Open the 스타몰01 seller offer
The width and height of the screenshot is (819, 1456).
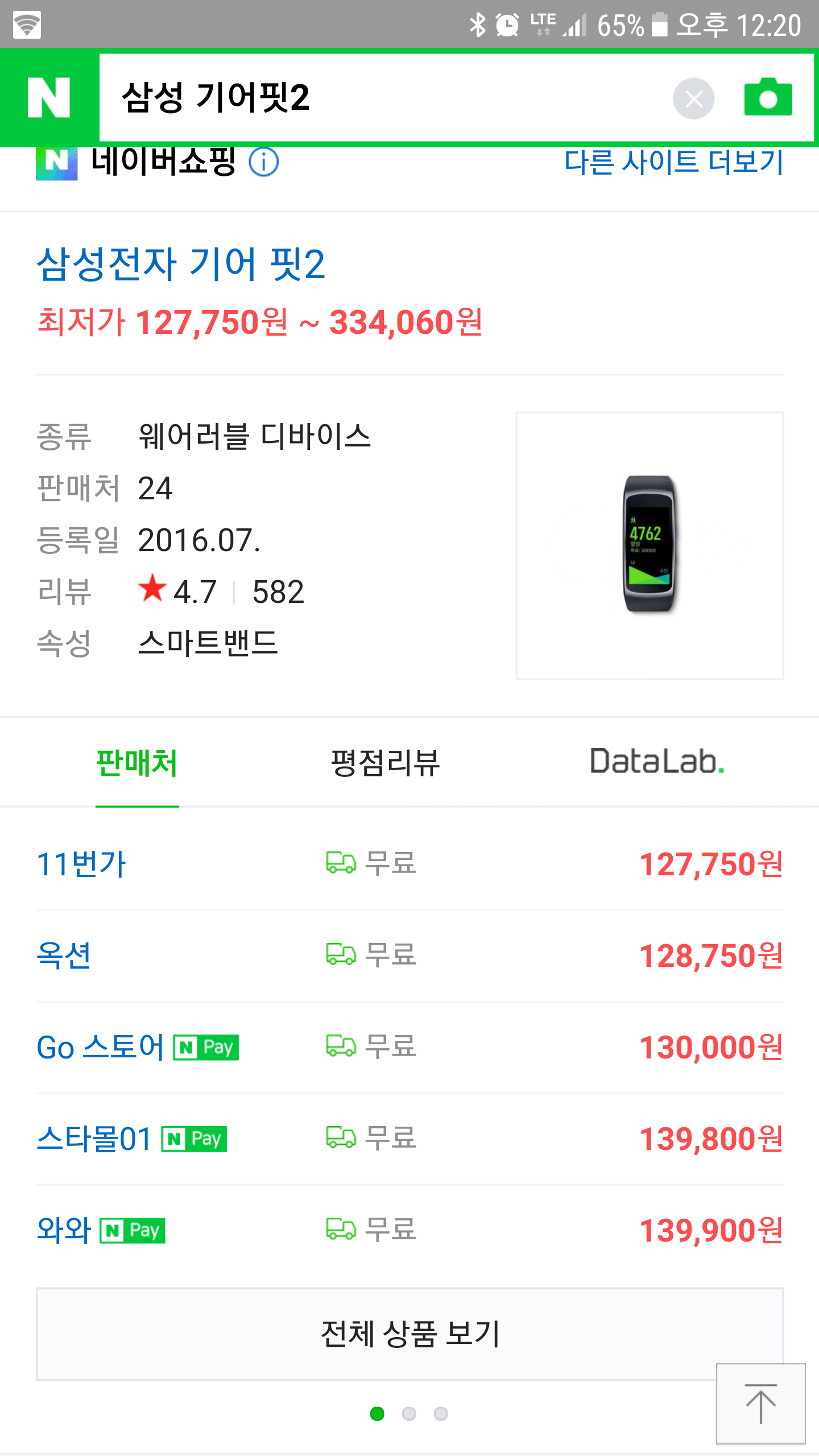[94, 1139]
